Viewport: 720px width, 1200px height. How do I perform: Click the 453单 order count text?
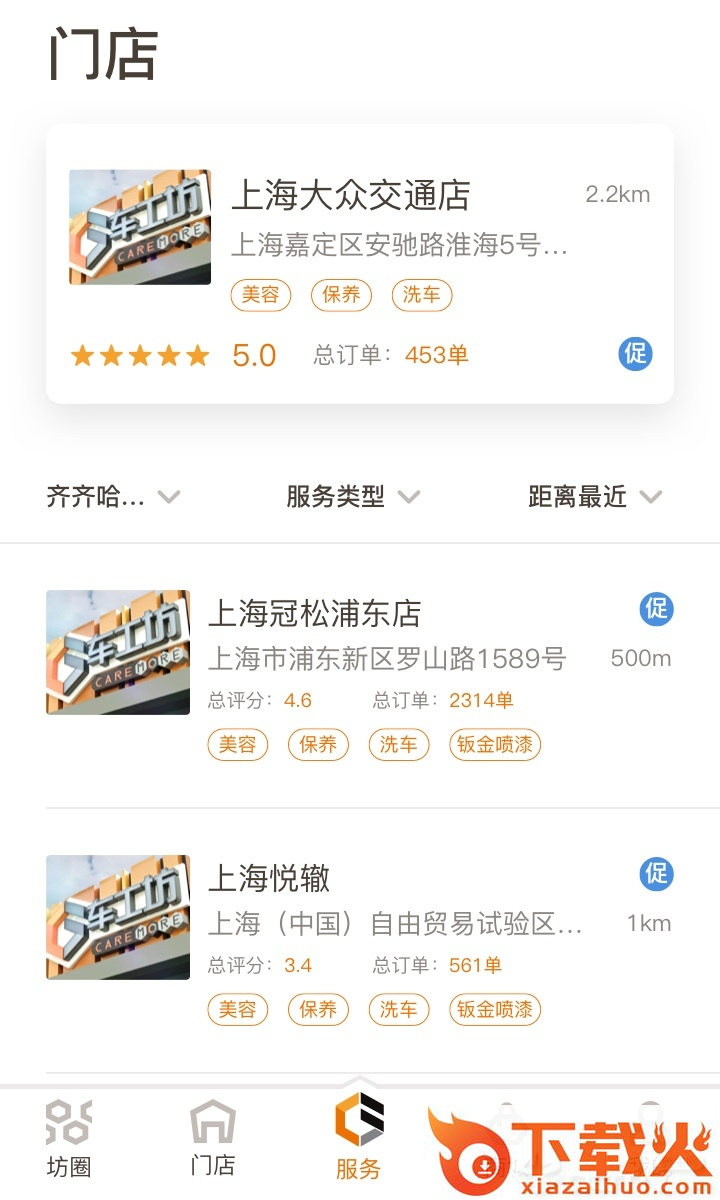tap(436, 354)
